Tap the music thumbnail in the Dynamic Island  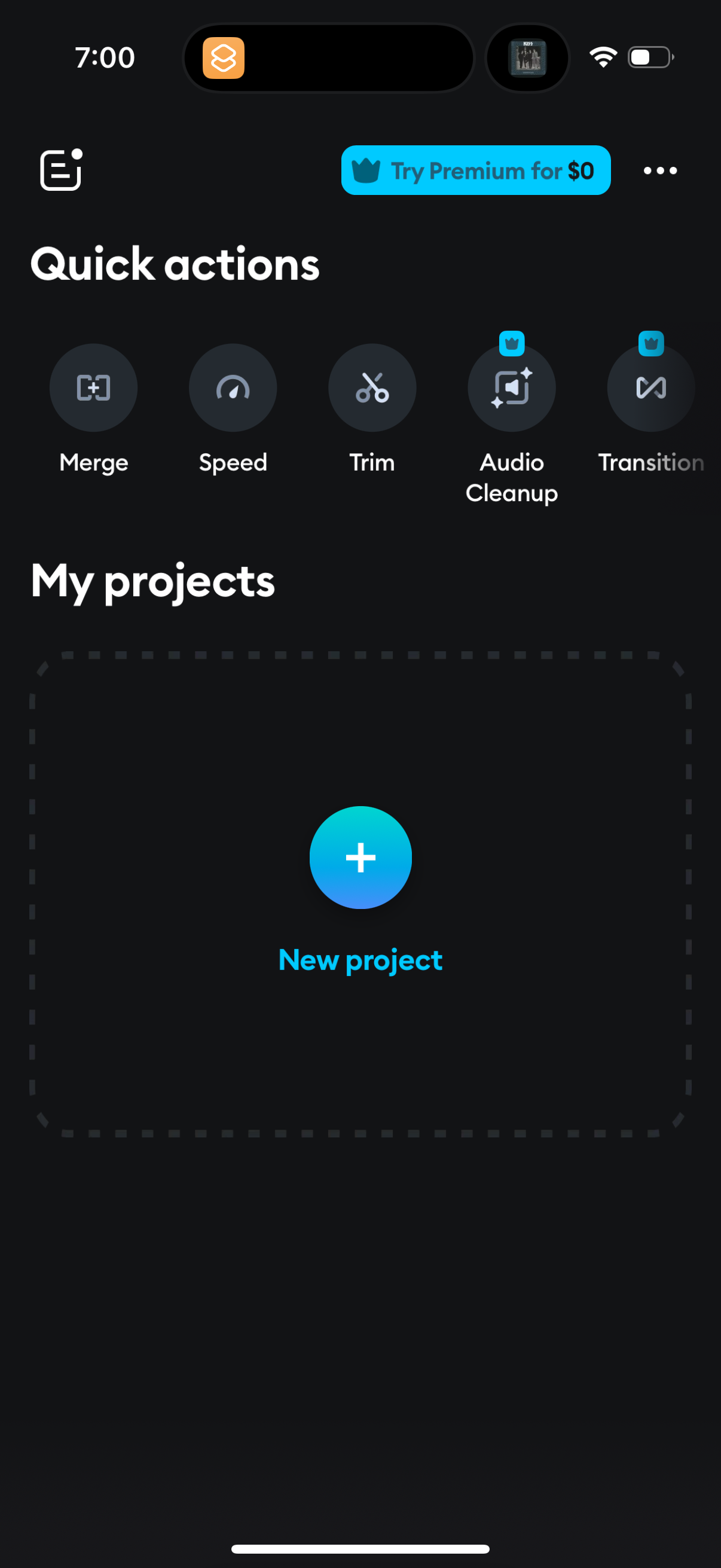tap(527, 58)
